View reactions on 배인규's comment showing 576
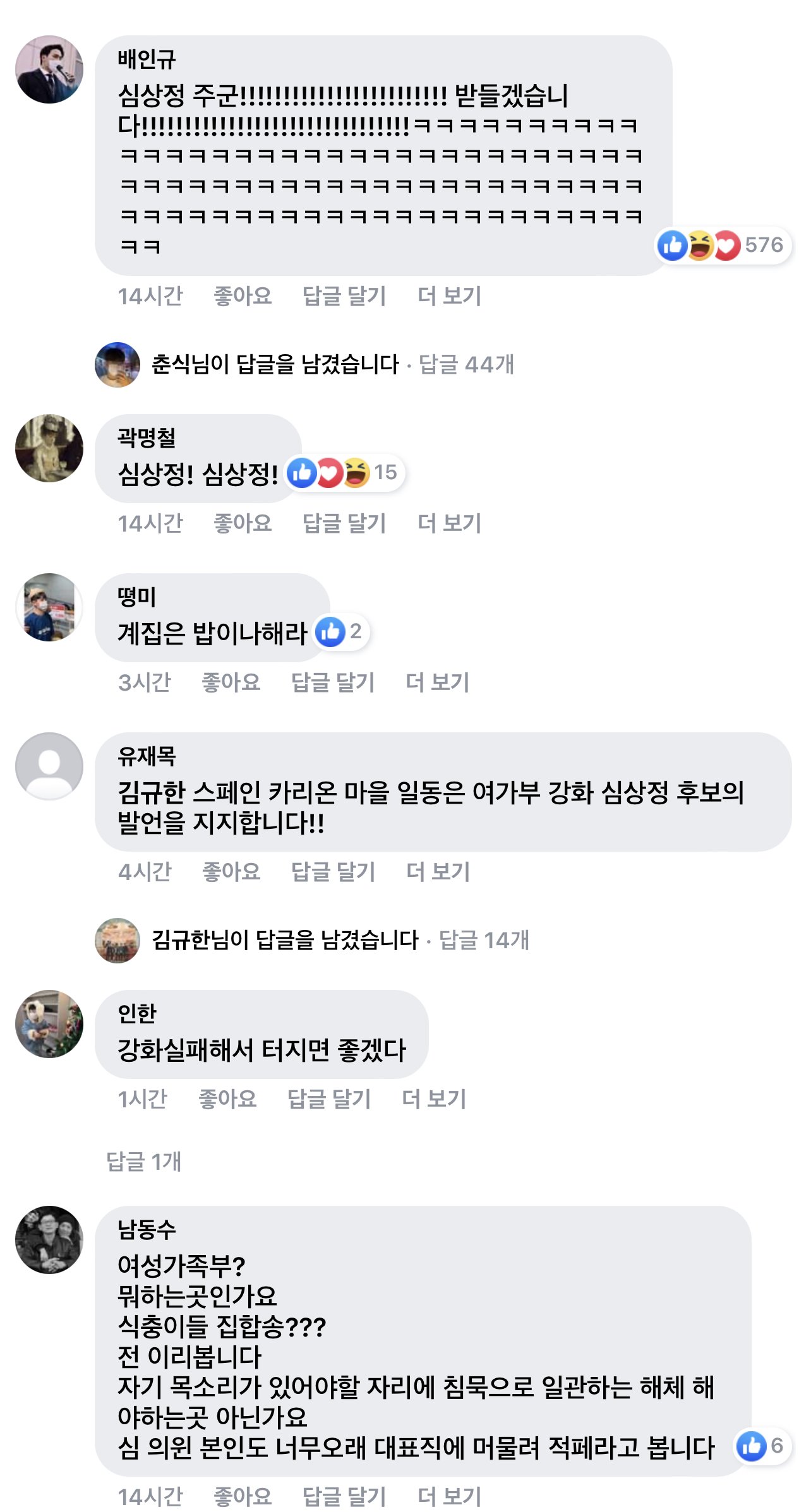Screen dimensions: 811x1512 coord(722,245)
